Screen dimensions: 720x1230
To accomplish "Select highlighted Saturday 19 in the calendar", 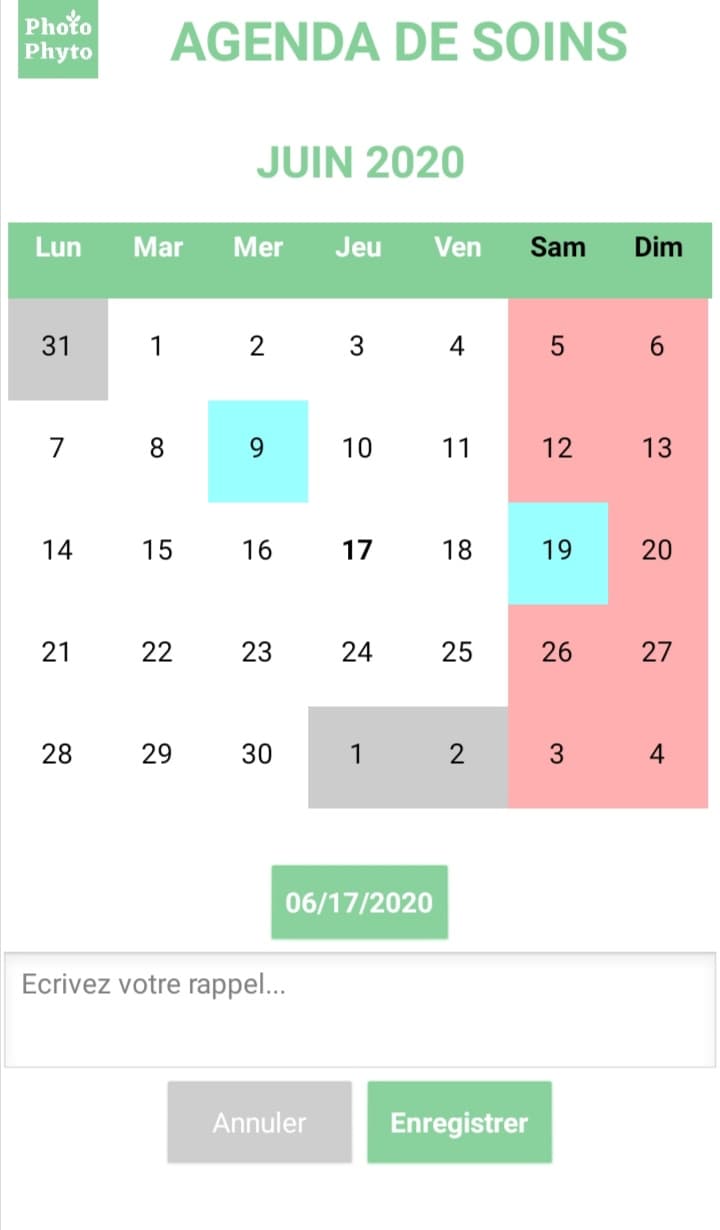I will (x=558, y=553).
